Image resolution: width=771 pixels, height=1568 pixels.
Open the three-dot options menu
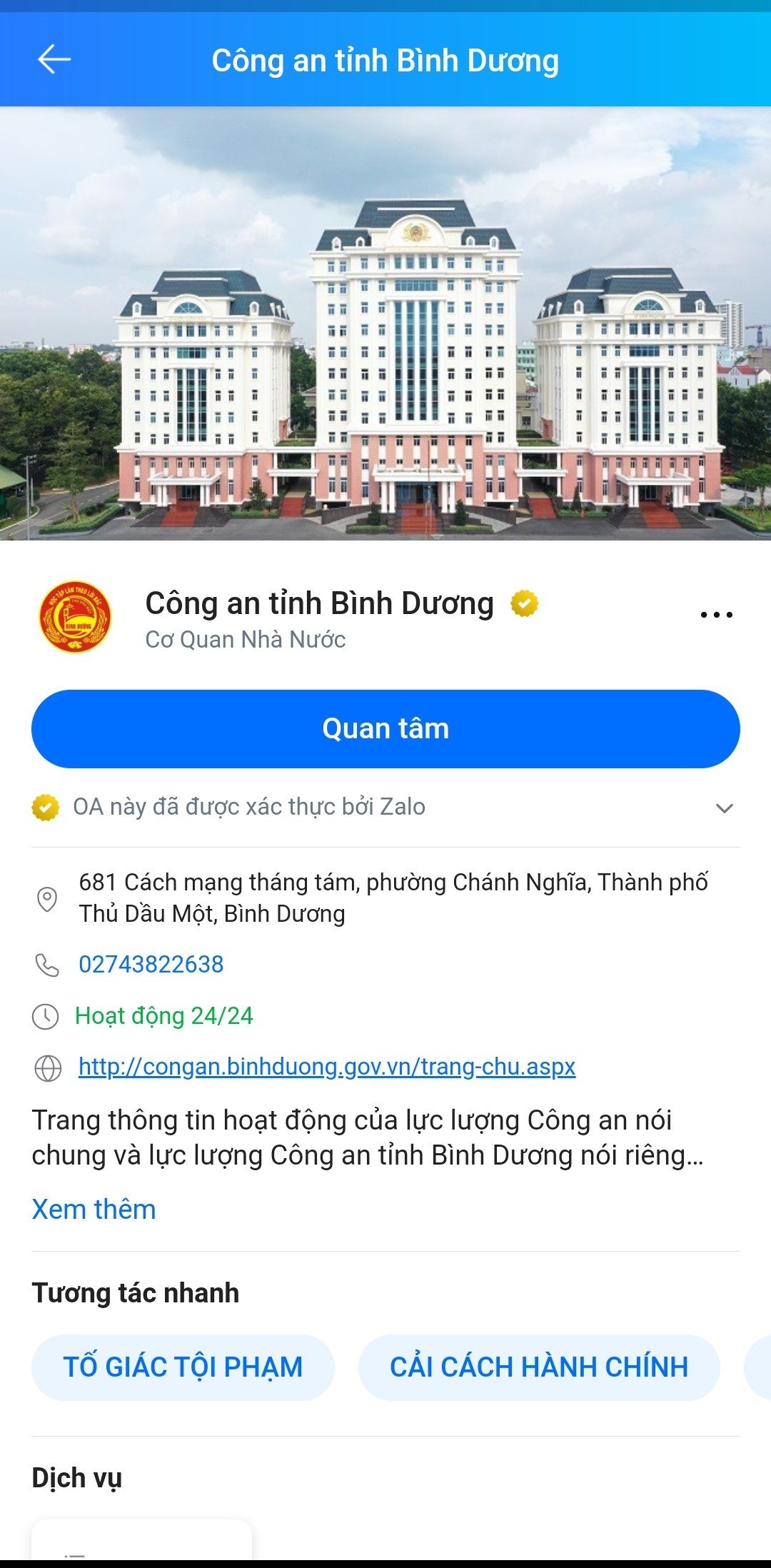(716, 613)
